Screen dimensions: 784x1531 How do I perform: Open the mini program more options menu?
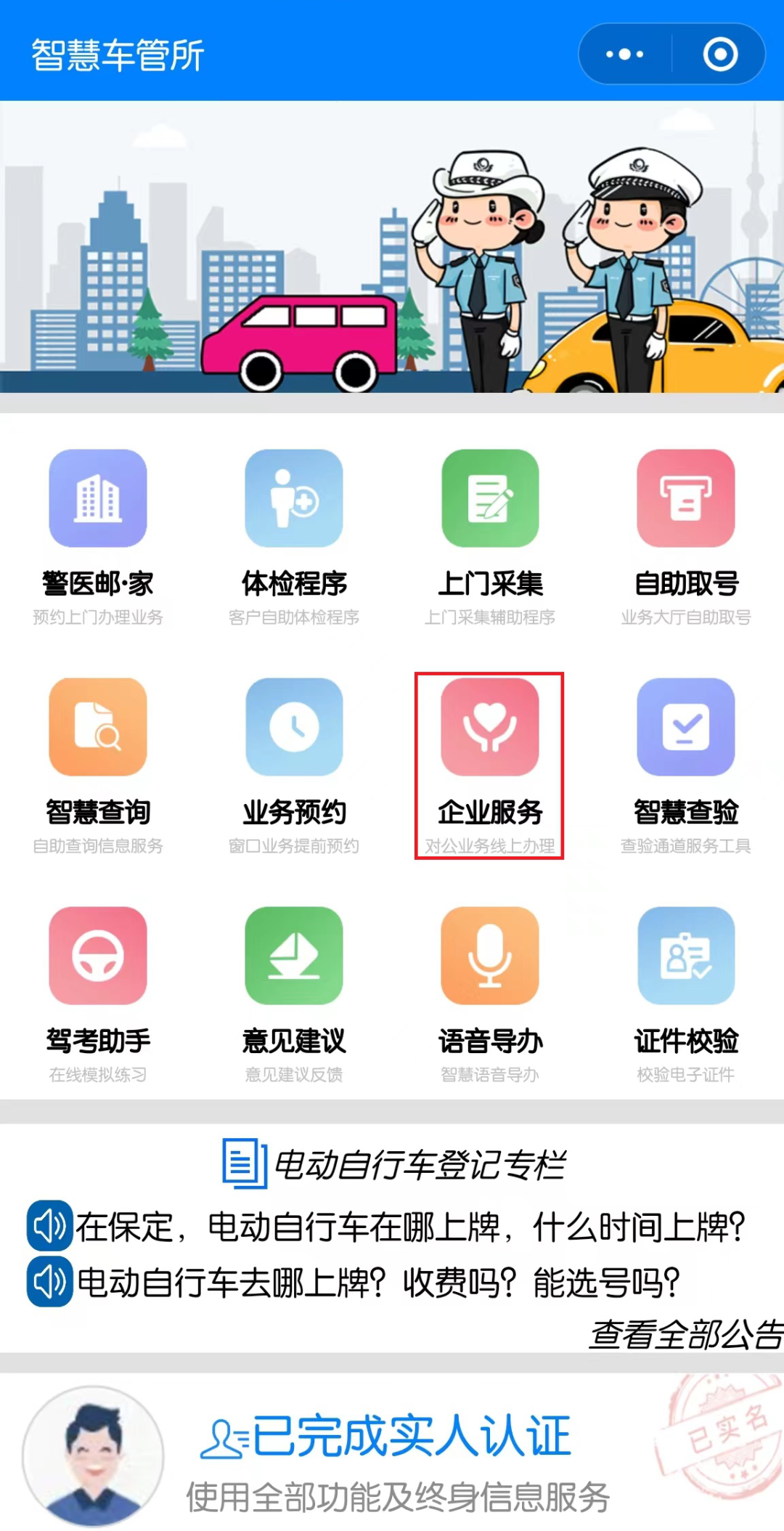click(625, 54)
